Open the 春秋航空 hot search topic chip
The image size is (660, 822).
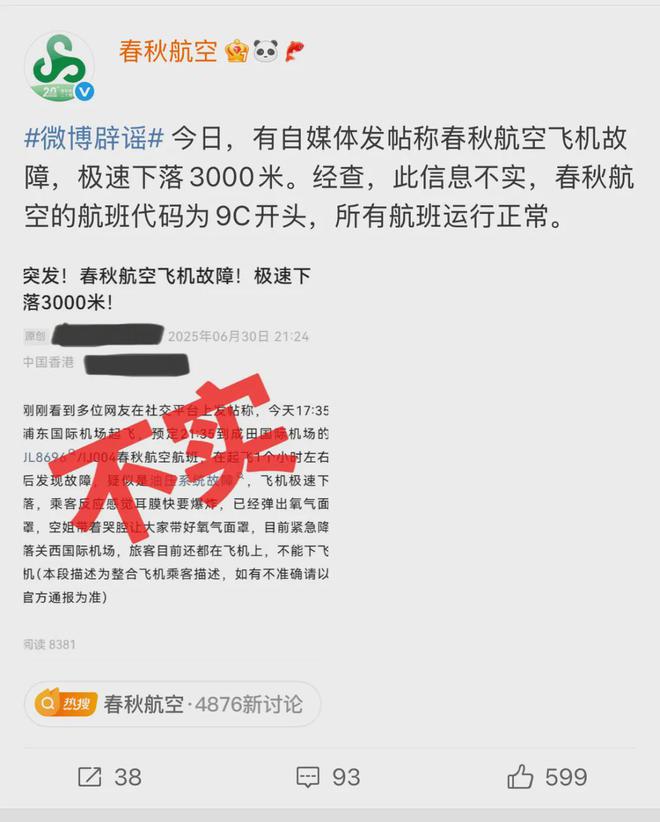[172, 704]
